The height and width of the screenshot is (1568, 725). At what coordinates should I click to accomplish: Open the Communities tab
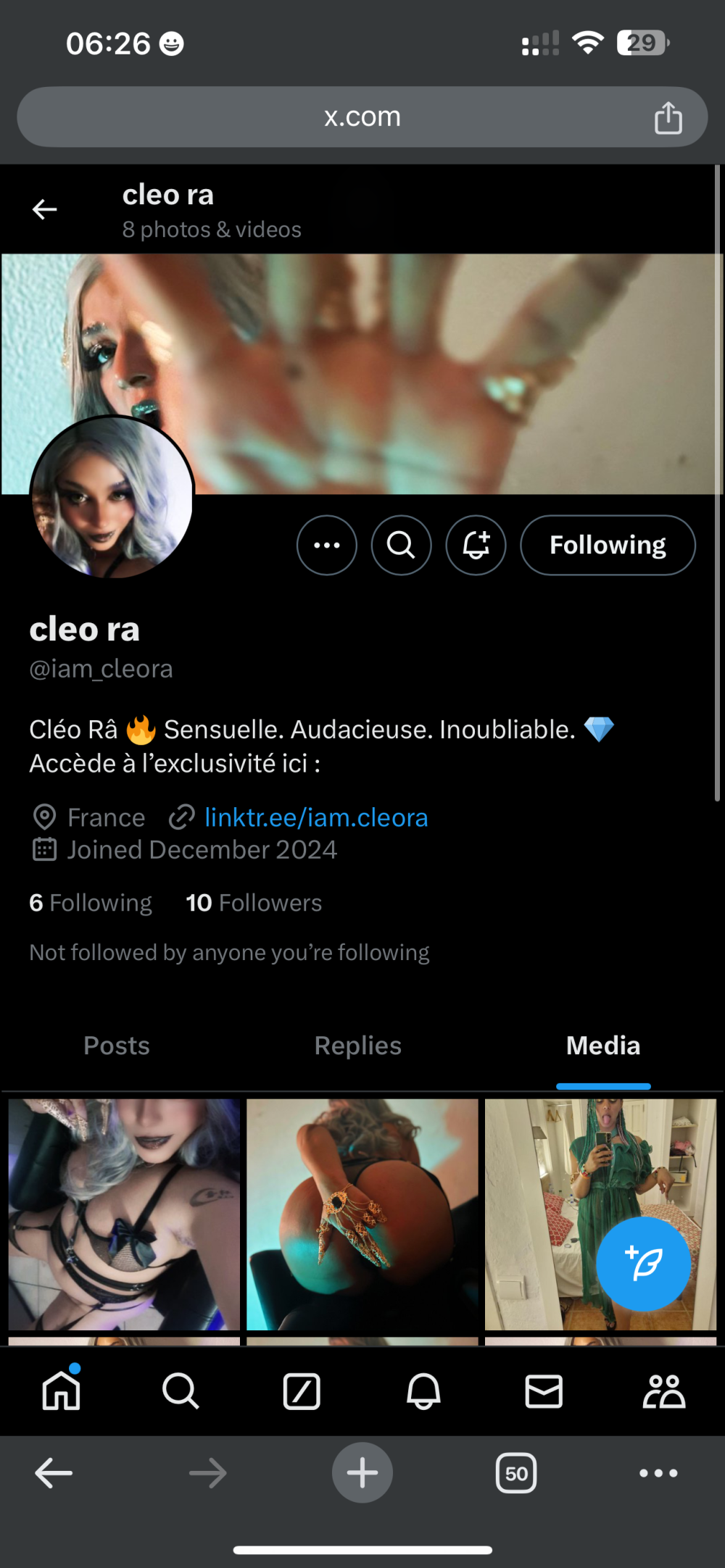coord(663,1391)
